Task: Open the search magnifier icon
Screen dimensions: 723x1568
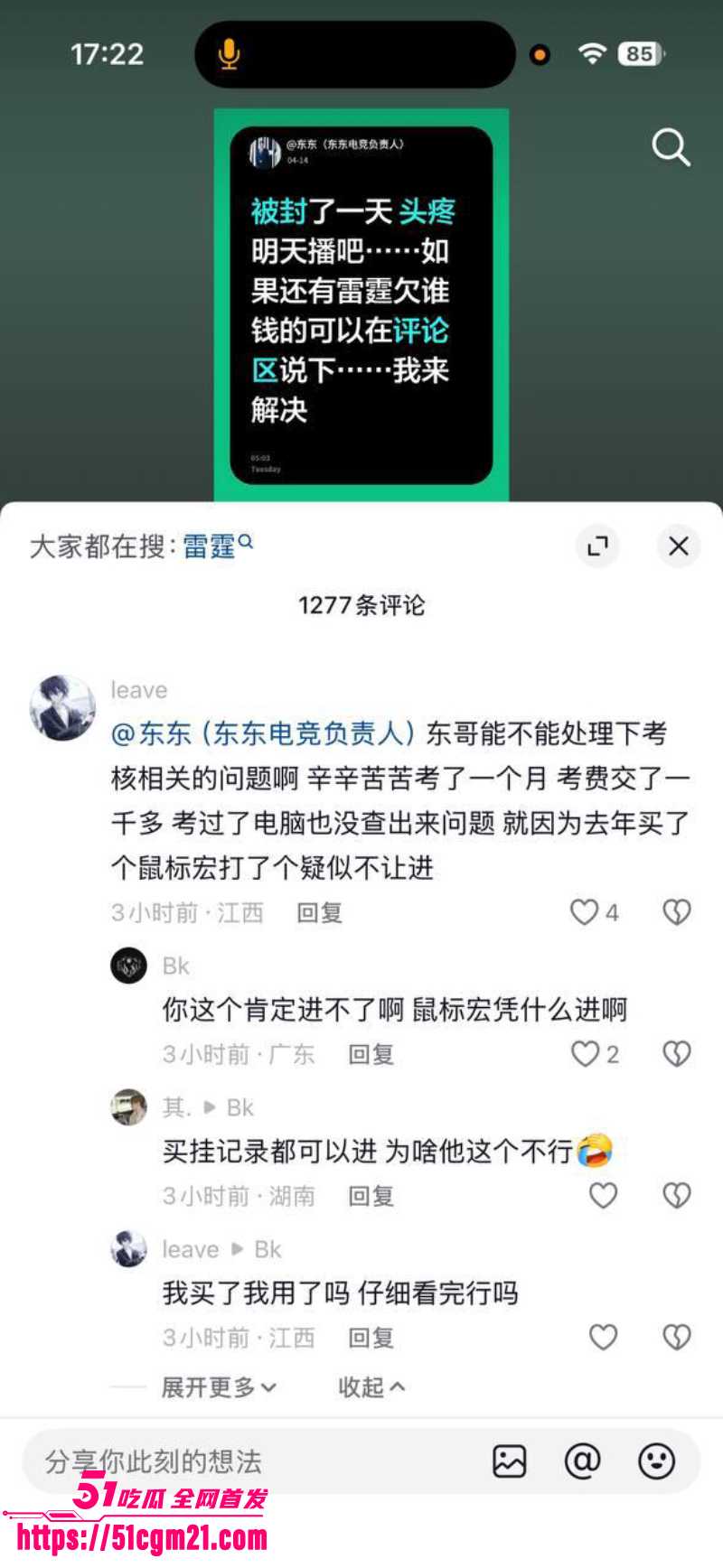Action: 671,147
